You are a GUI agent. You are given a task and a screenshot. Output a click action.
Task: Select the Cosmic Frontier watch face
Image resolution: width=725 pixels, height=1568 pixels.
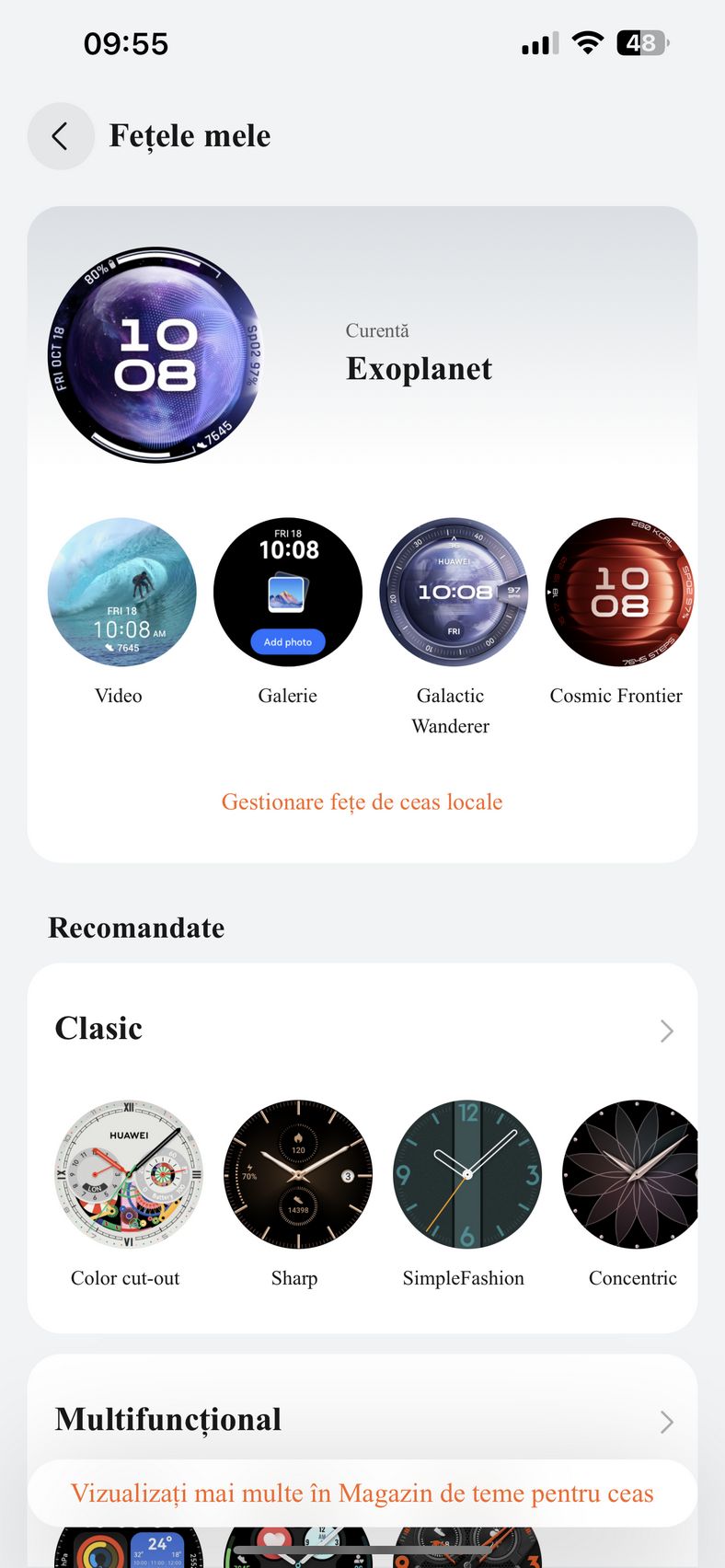620,592
